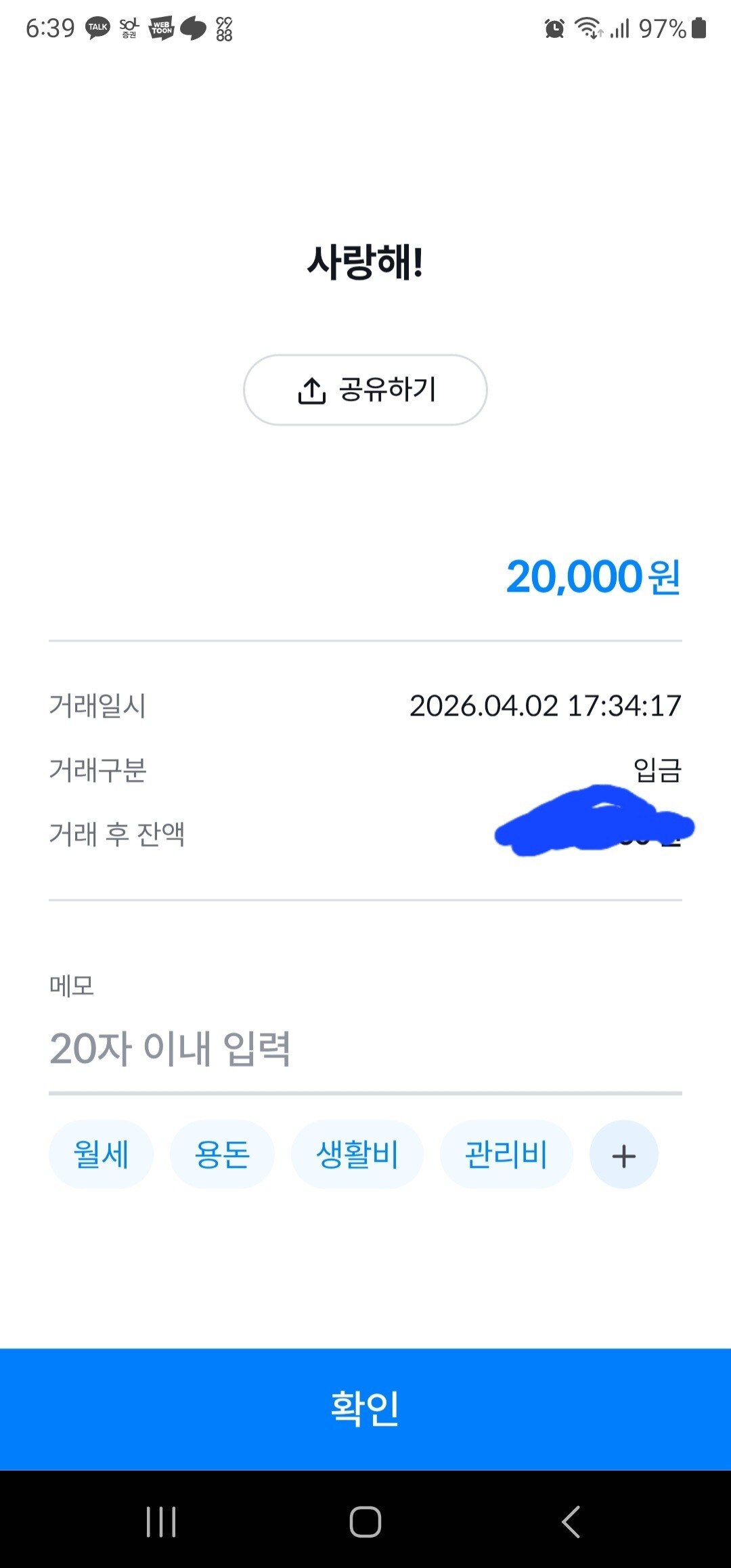Apply the 관리비 memo chip

[x=506, y=1154]
